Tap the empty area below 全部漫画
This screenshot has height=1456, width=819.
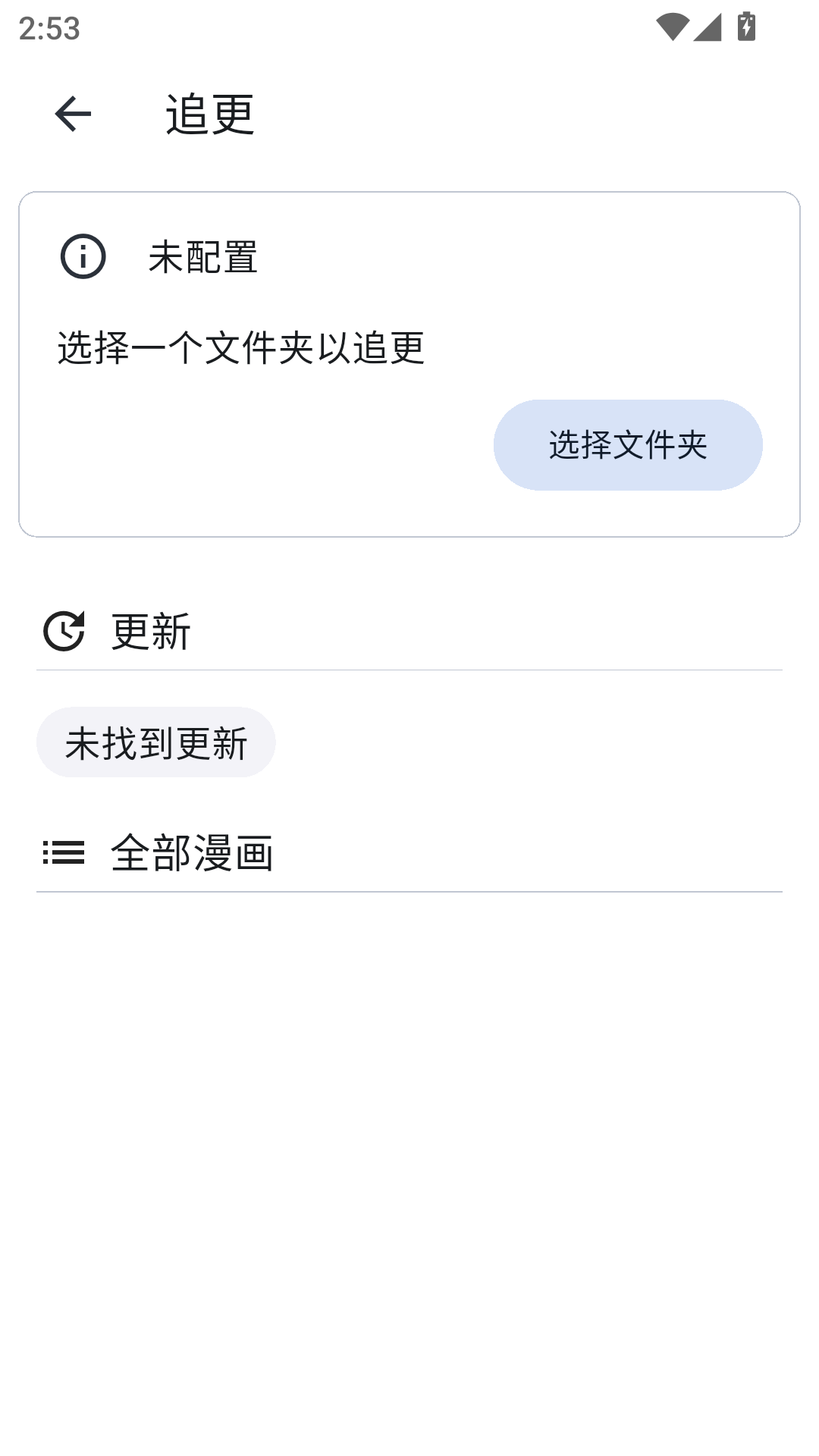pos(409,1137)
